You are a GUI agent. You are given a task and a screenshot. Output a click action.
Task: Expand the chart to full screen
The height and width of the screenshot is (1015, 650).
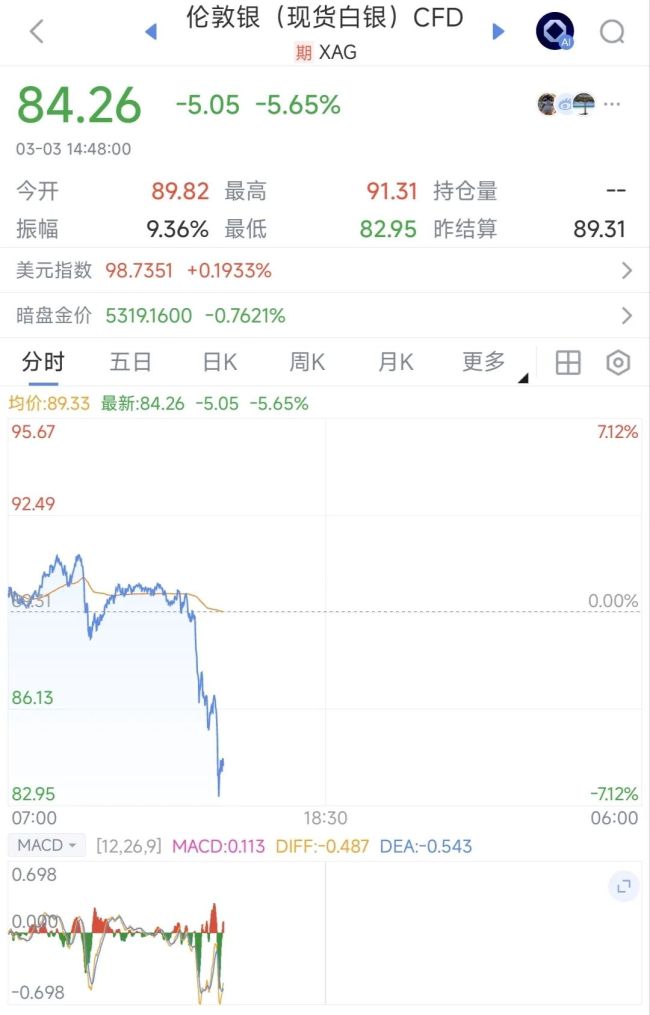pyautogui.click(x=623, y=886)
